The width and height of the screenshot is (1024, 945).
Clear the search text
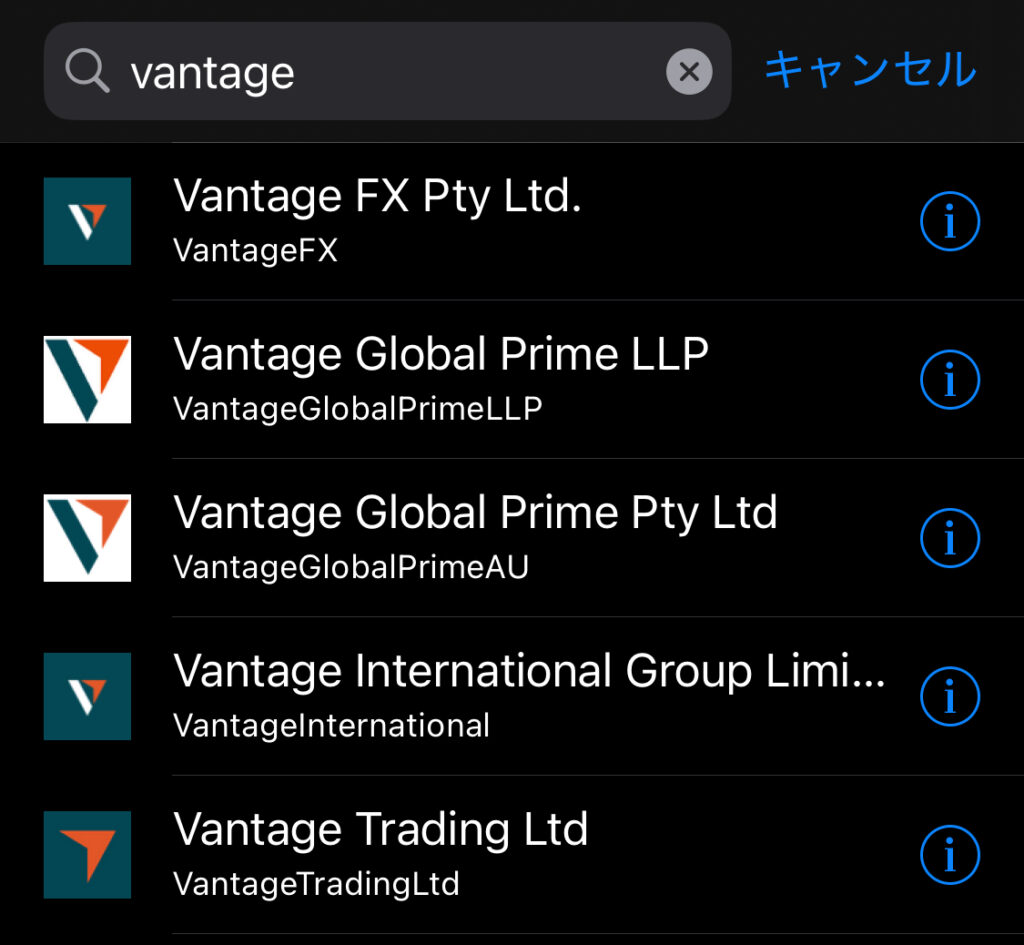click(689, 72)
